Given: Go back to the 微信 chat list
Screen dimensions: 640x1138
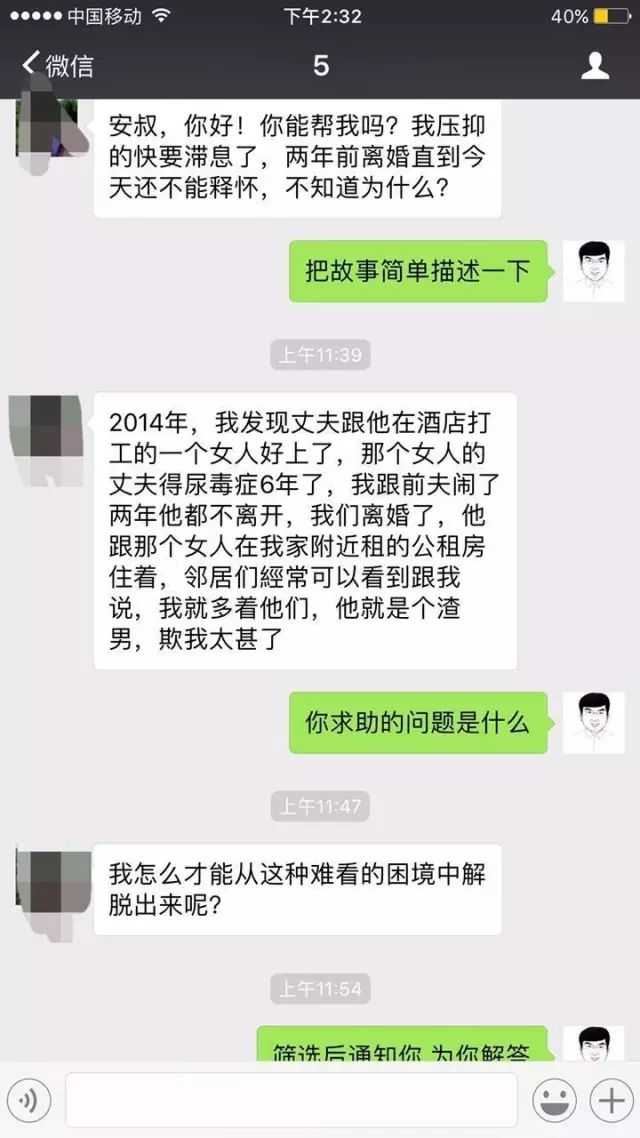Looking at the screenshot, I should pos(58,66).
